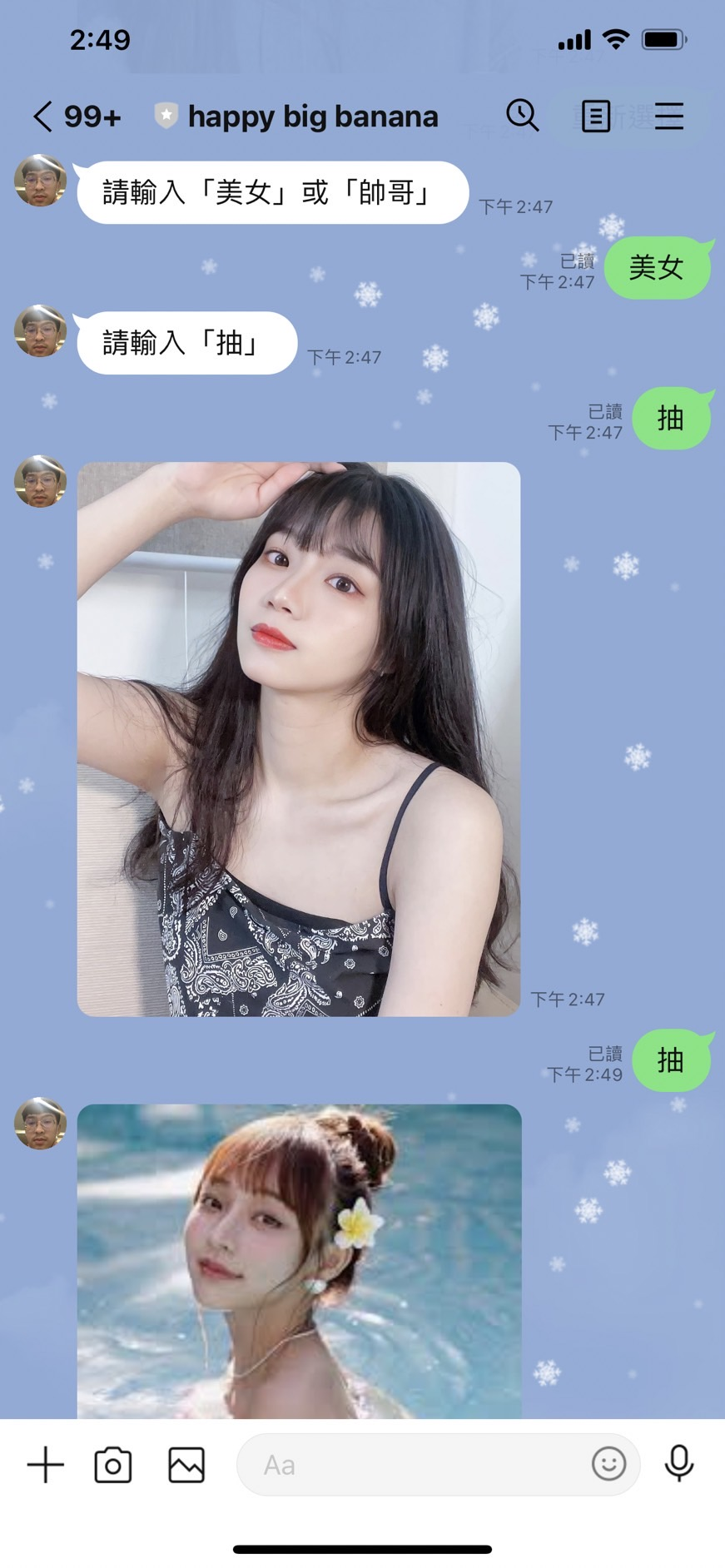The image size is (725, 1568).
Task: Open the chat menu hamburger icon
Action: pyautogui.click(x=668, y=117)
